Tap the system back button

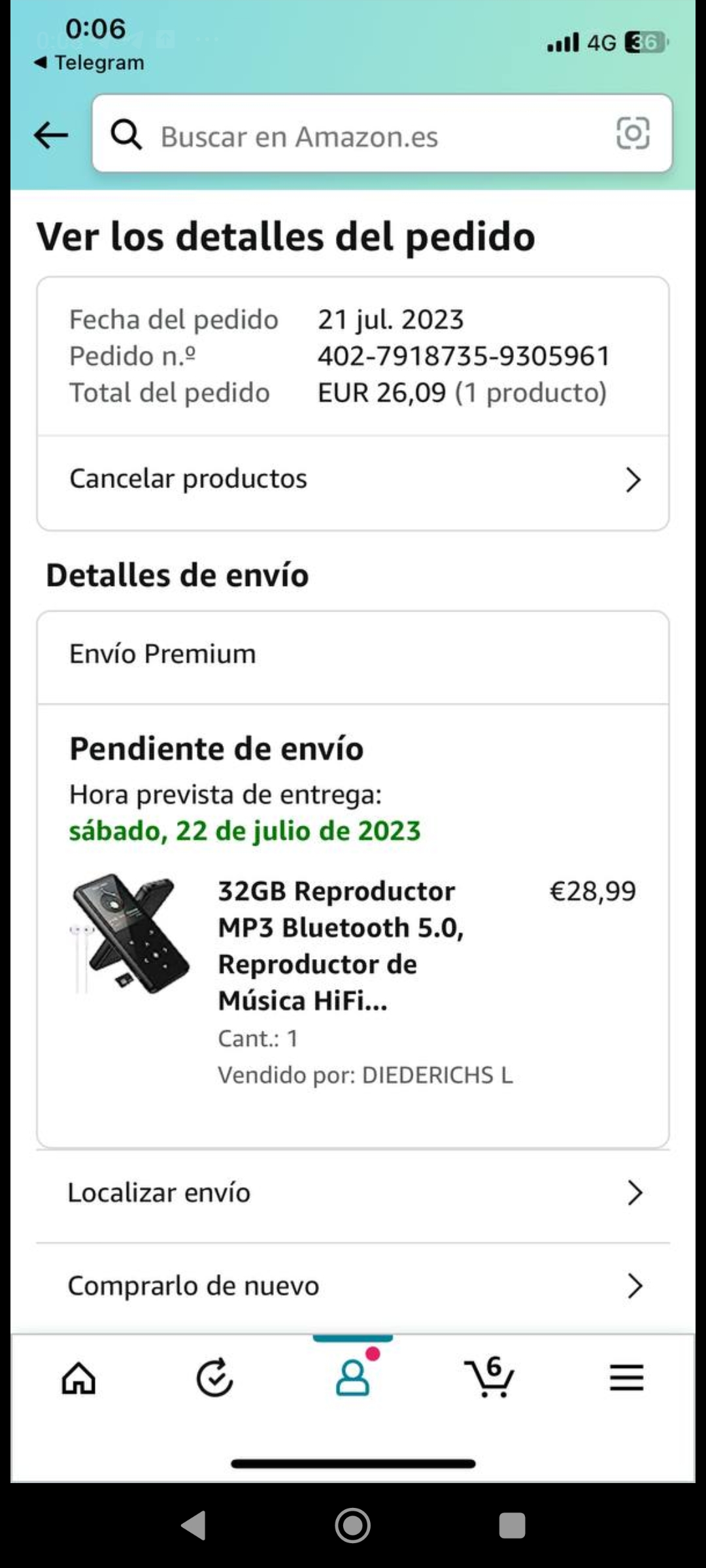coord(193,1526)
